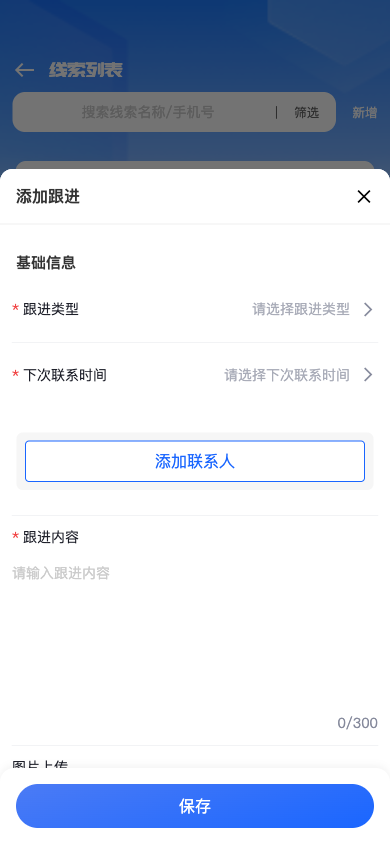The width and height of the screenshot is (390, 844).
Task: Close the 添加跟进 sheet
Action: [x=364, y=196]
